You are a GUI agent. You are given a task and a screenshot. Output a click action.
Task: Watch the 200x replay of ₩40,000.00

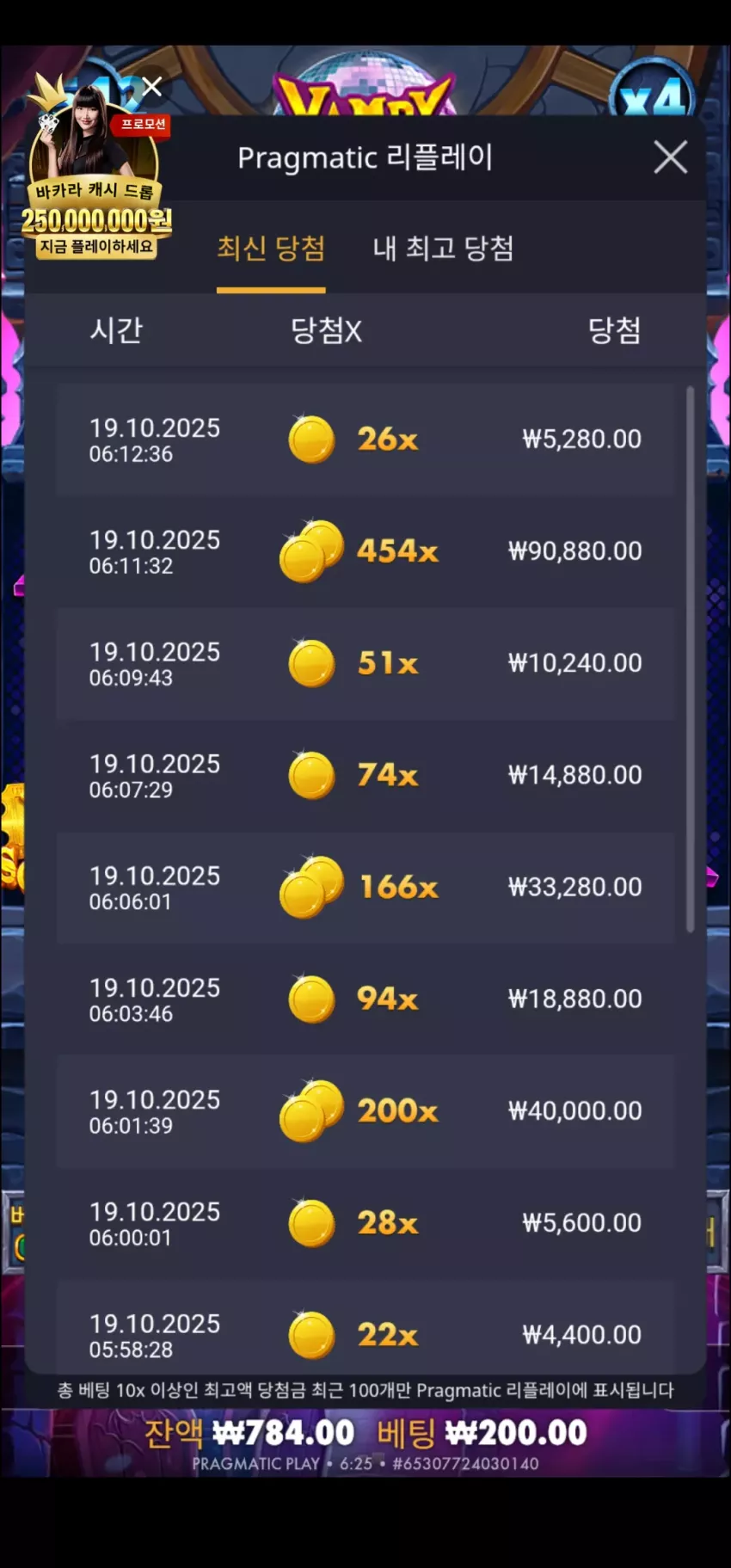tap(365, 1110)
